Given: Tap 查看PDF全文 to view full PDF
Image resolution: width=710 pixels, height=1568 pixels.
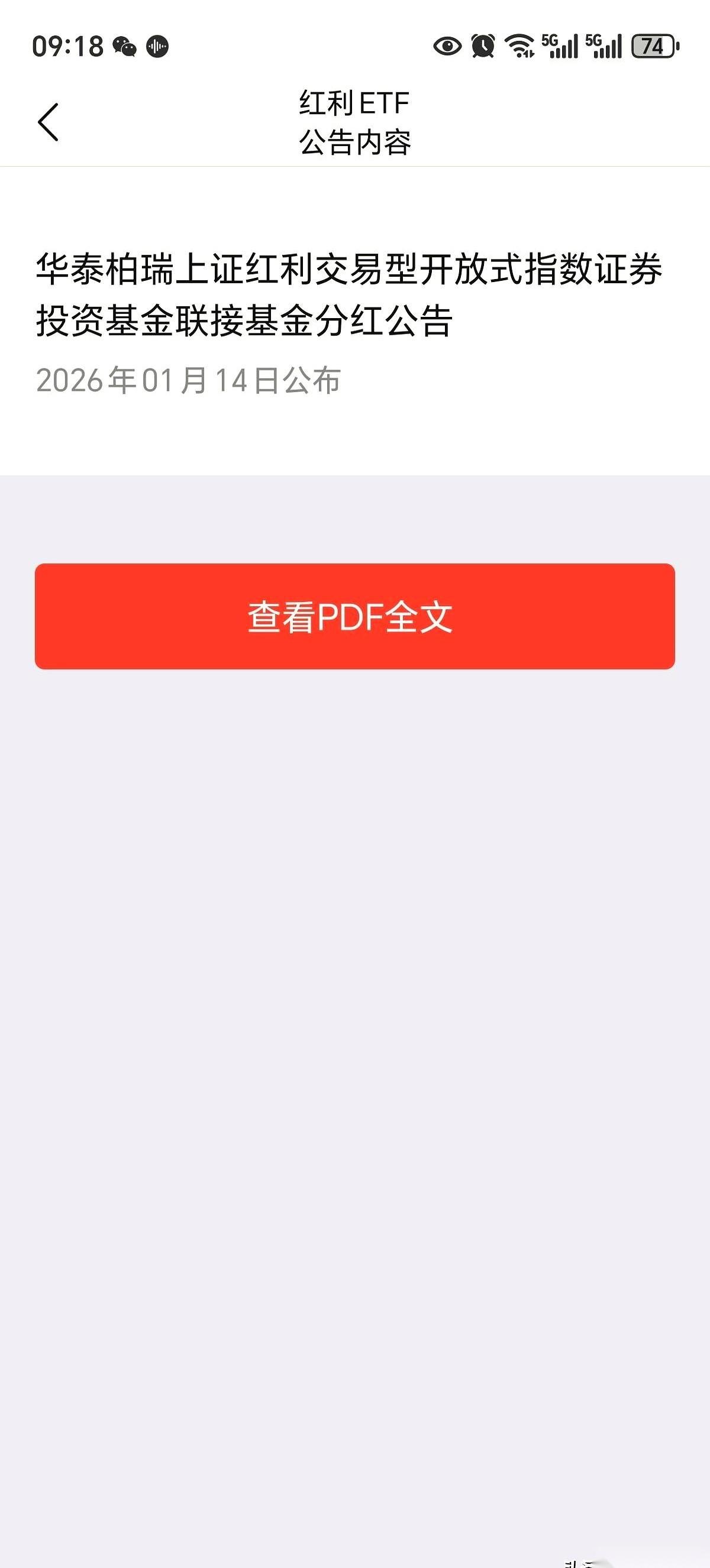Looking at the screenshot, I should coord(355,617).
